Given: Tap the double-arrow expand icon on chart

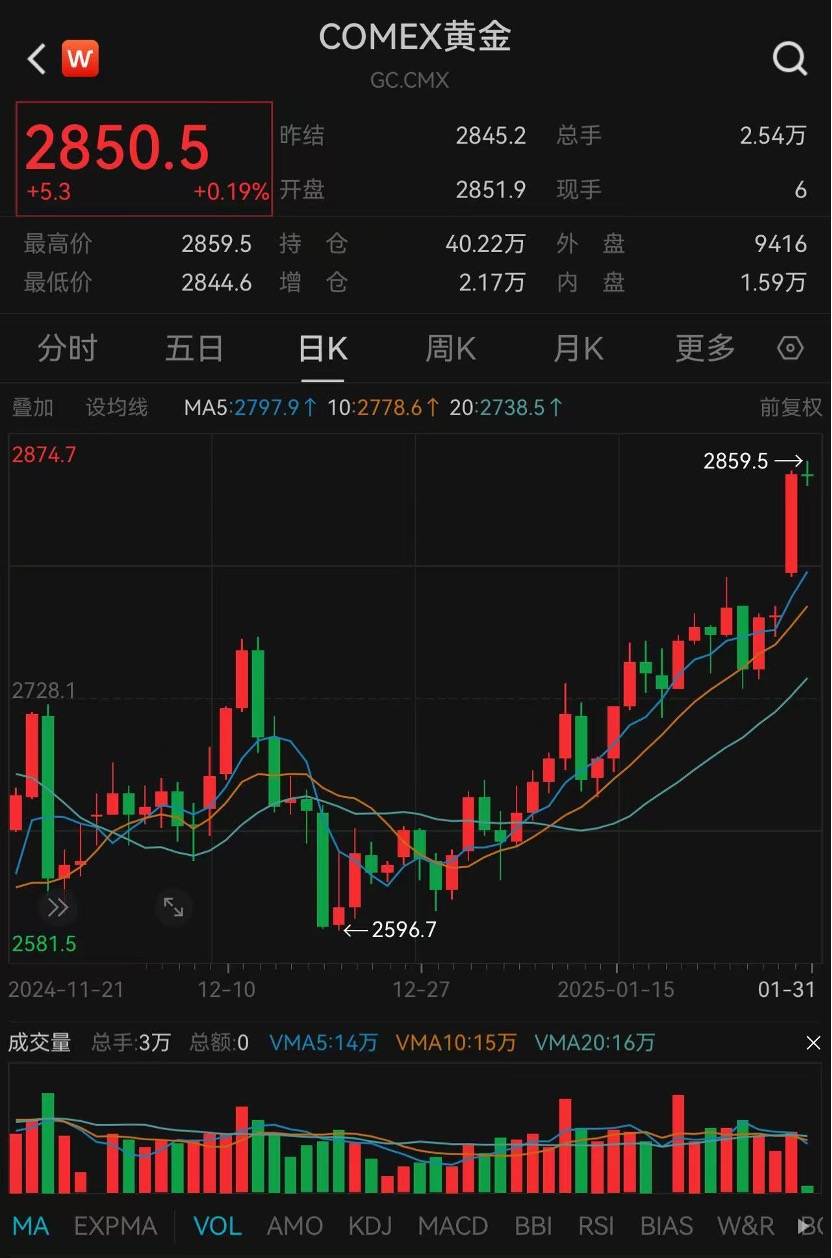Looking at the screenshot, I should (58, 908).
